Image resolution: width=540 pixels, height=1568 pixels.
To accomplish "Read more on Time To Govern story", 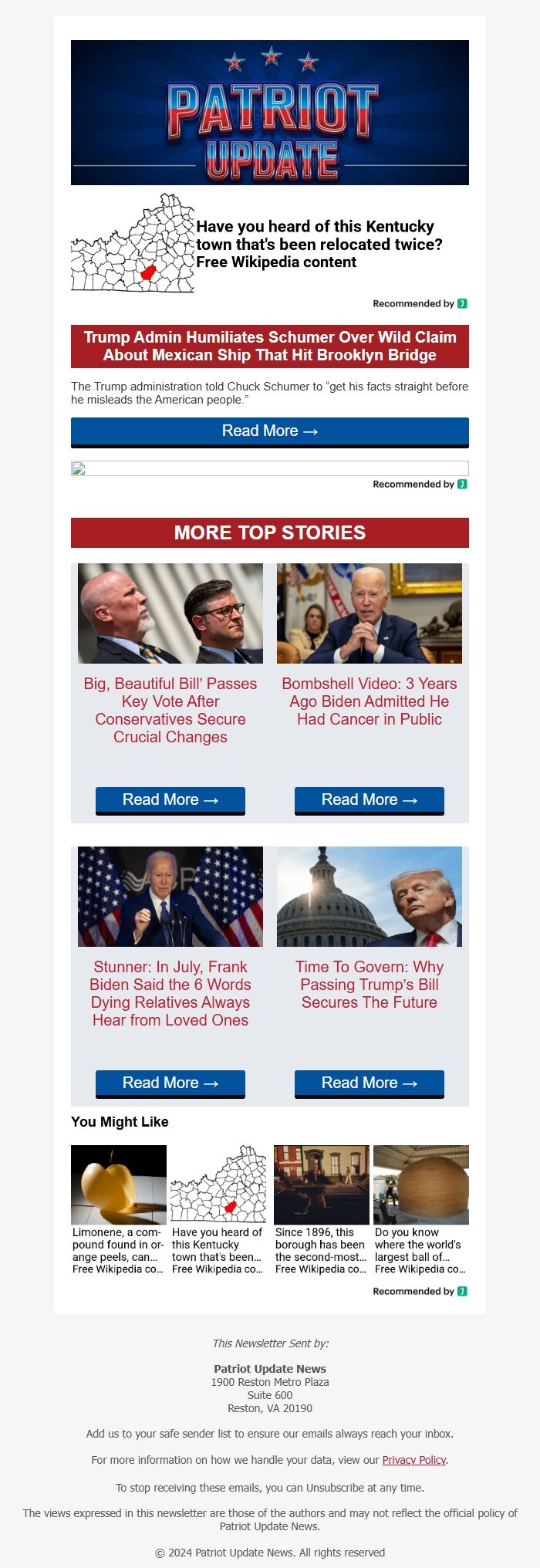I will click(x=370, y=1083).
